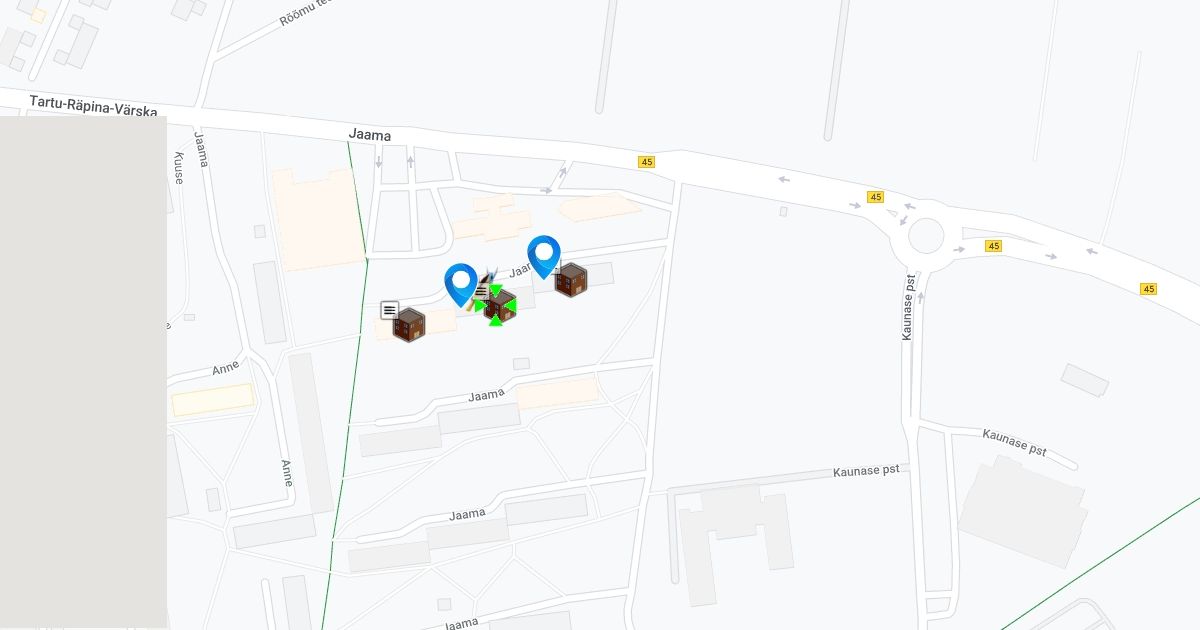Select the rightmost brown building marker
The image size is (1200, 630).
coord(570,280)
